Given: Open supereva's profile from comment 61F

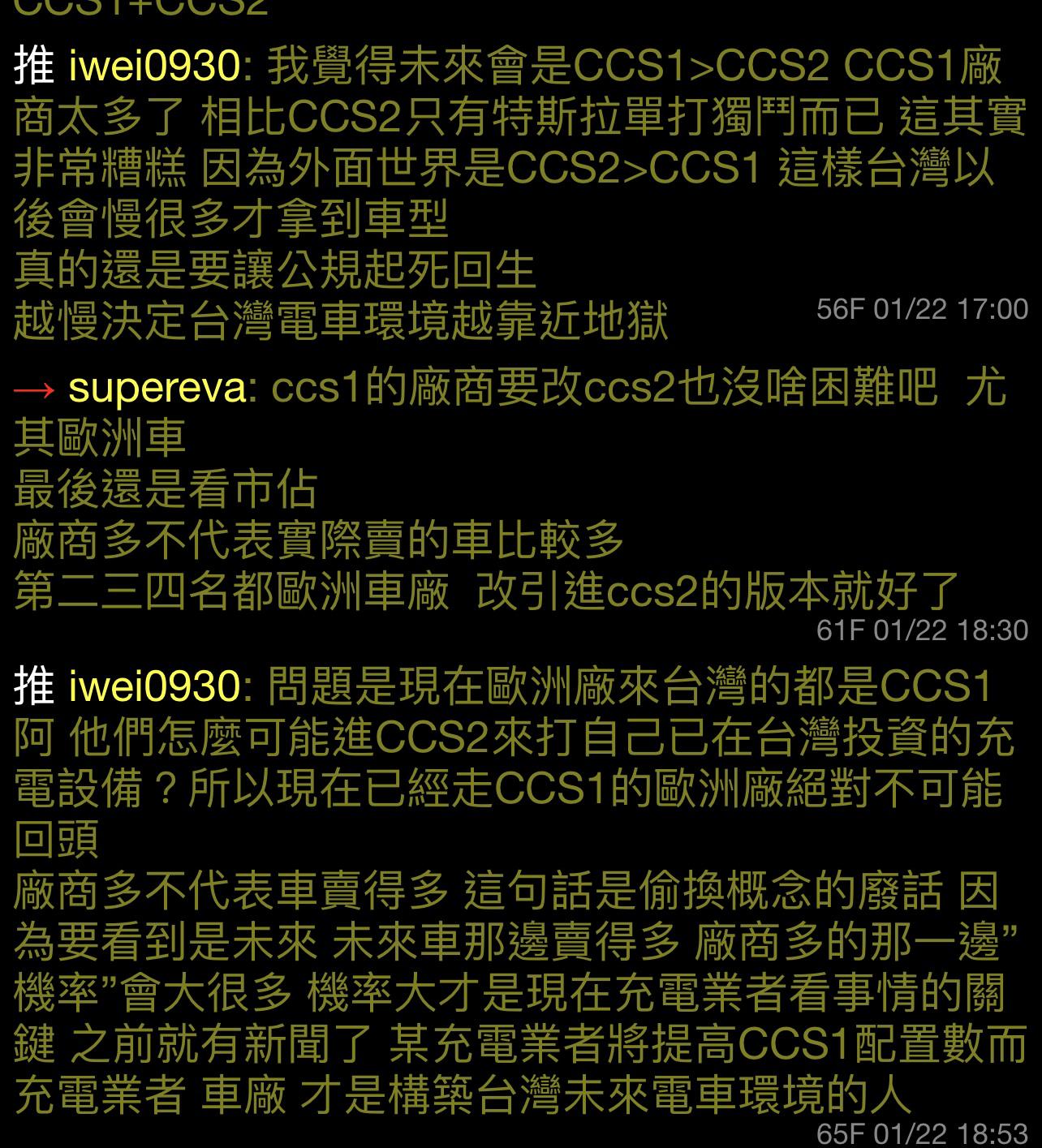Looking at the screenshot, I should click(x=157, y=388).
